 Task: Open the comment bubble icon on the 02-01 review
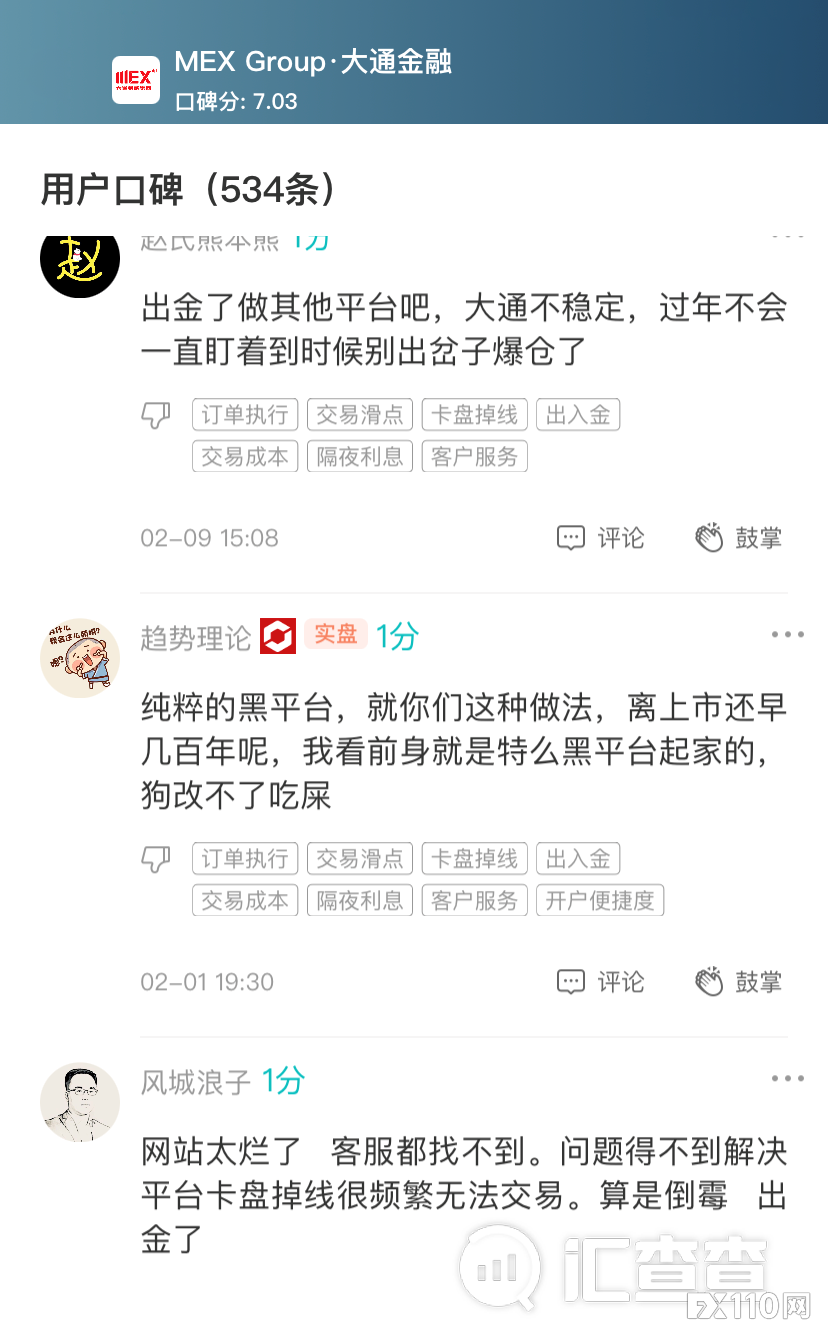(x=569, y=981)
